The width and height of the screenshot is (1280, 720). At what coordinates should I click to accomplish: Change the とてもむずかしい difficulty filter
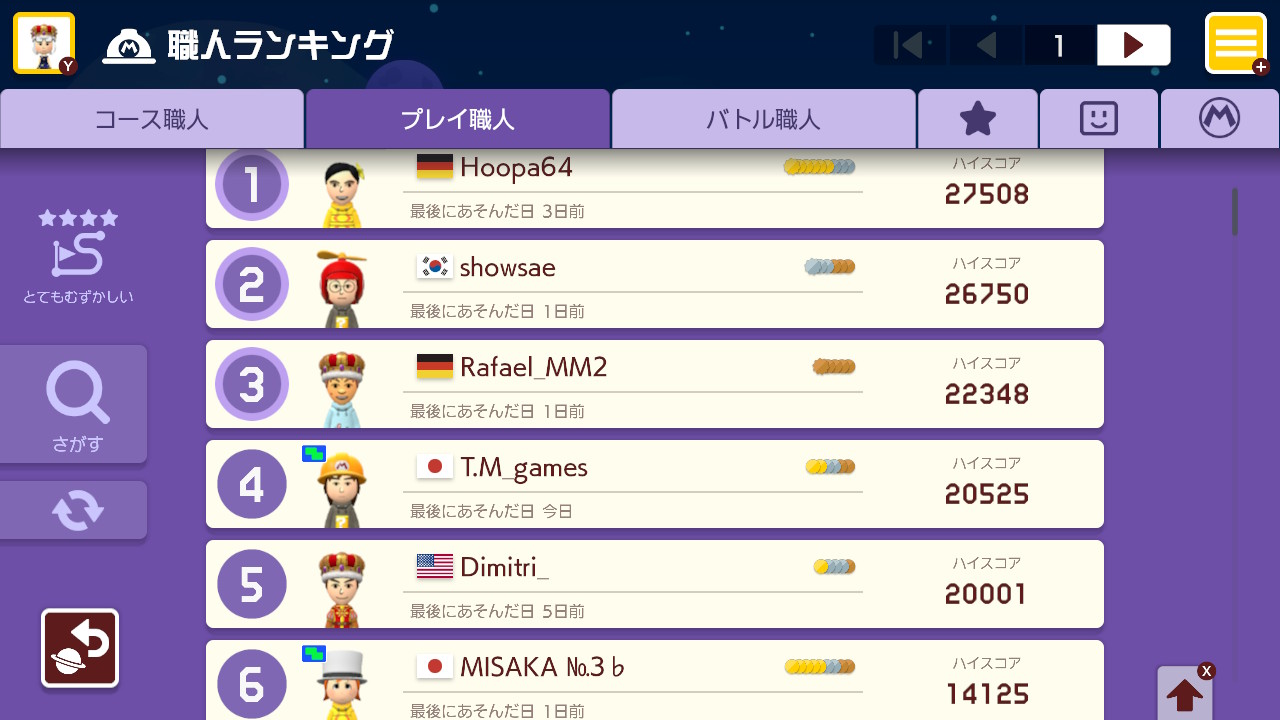click(x=77, y=256)
